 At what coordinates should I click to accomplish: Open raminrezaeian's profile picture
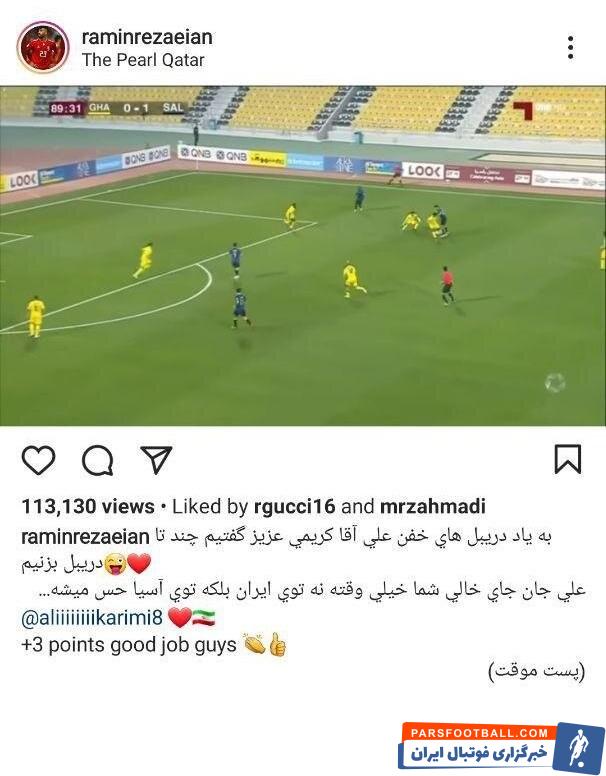click(x=43, y=47)
